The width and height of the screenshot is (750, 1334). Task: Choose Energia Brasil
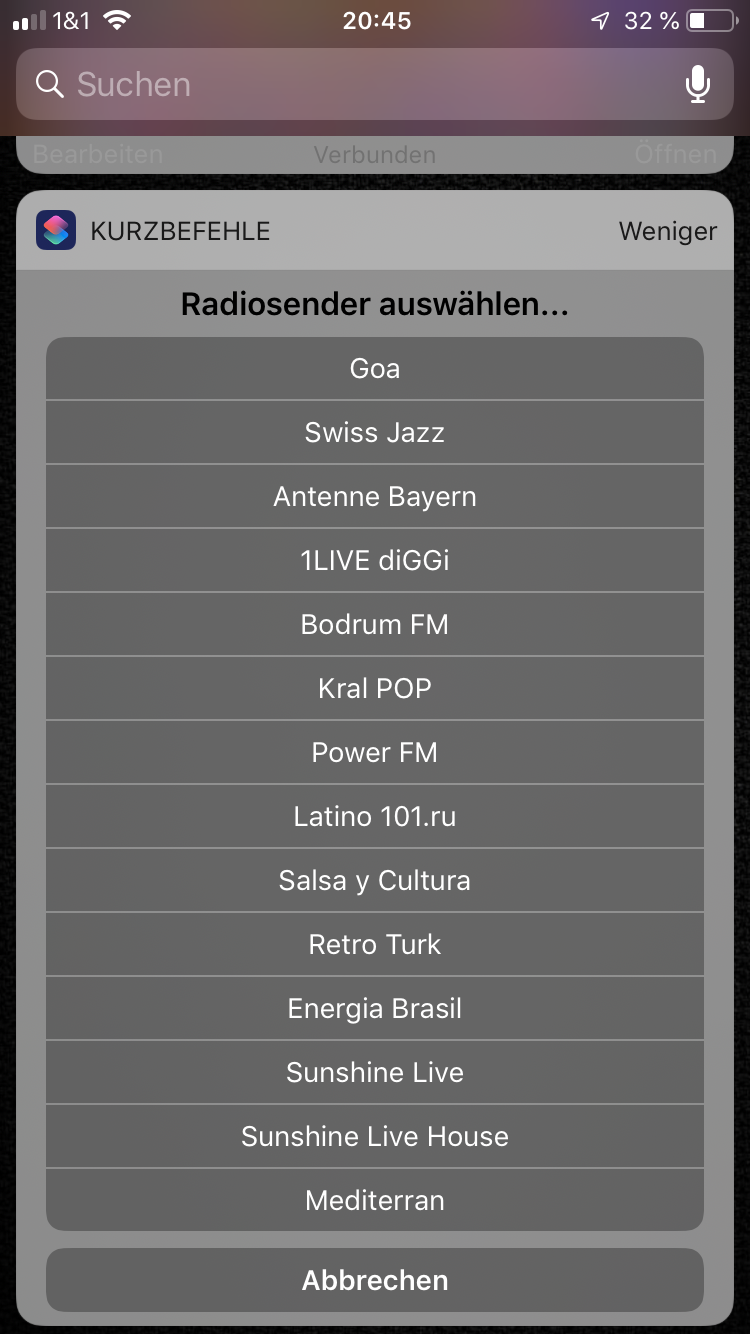[x=375, y=1009]
